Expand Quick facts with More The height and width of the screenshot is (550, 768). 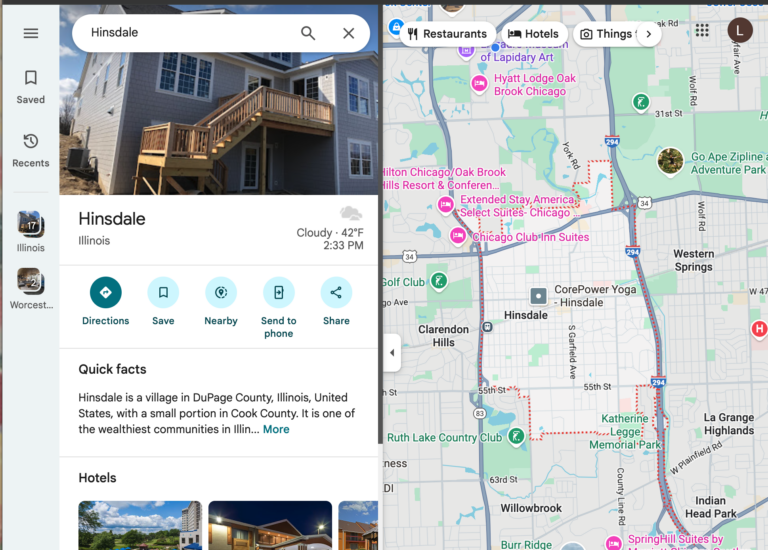point(276,429)
